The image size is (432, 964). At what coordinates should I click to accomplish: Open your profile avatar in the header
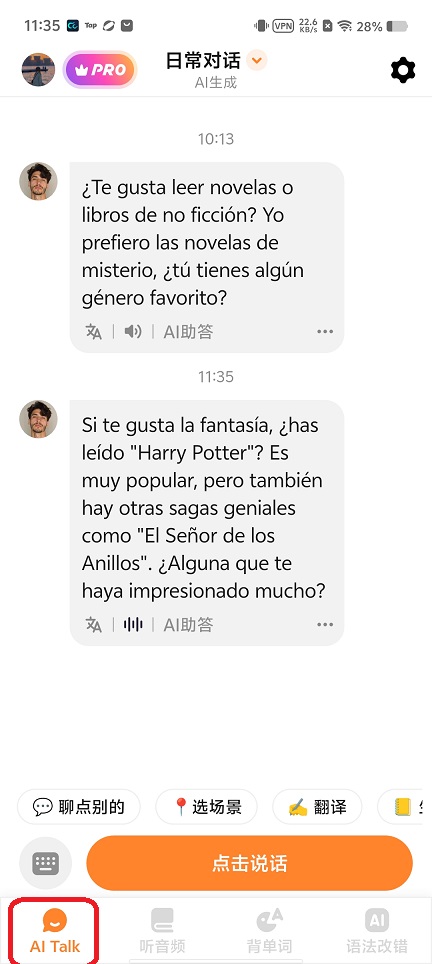tap(38, 69)
